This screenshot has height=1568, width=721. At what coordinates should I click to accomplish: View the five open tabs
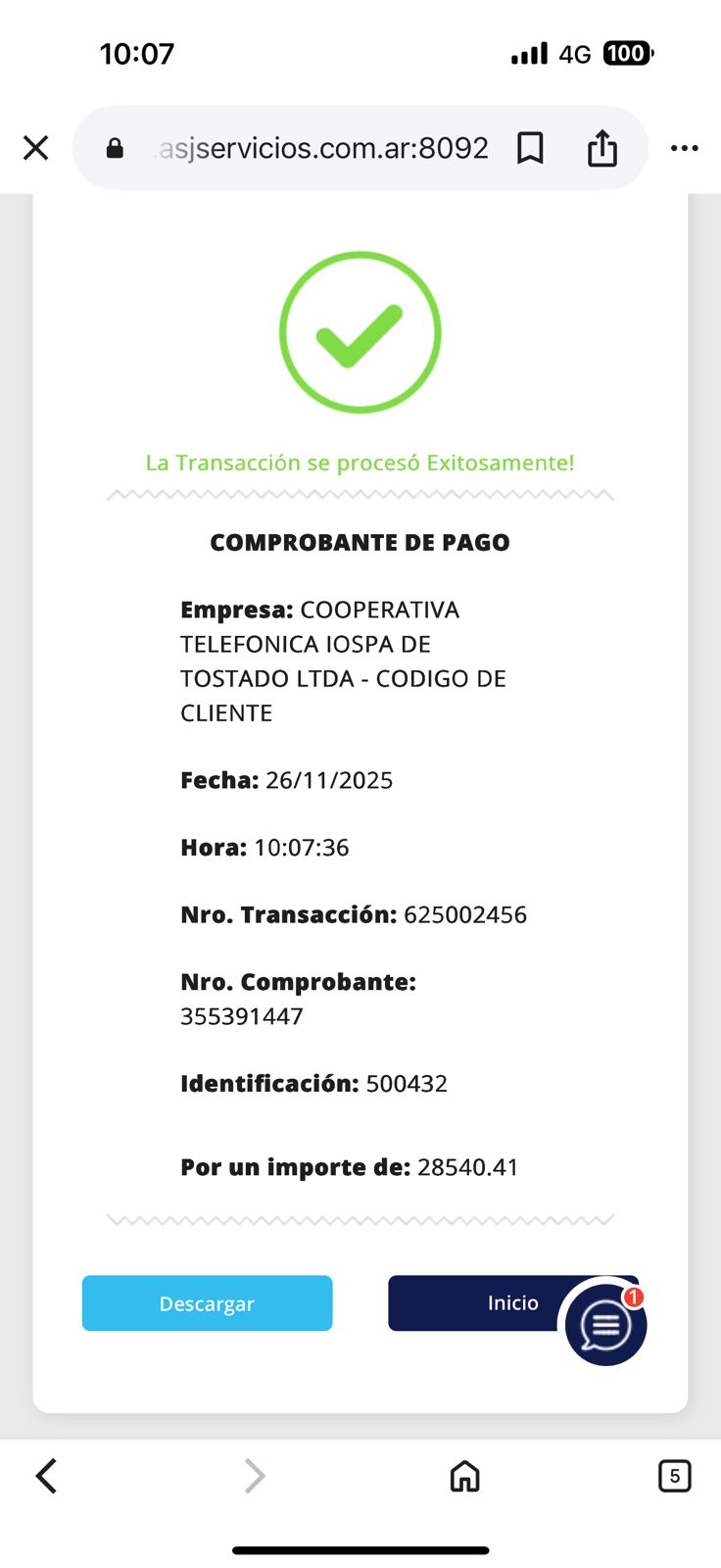(674, 1475)
